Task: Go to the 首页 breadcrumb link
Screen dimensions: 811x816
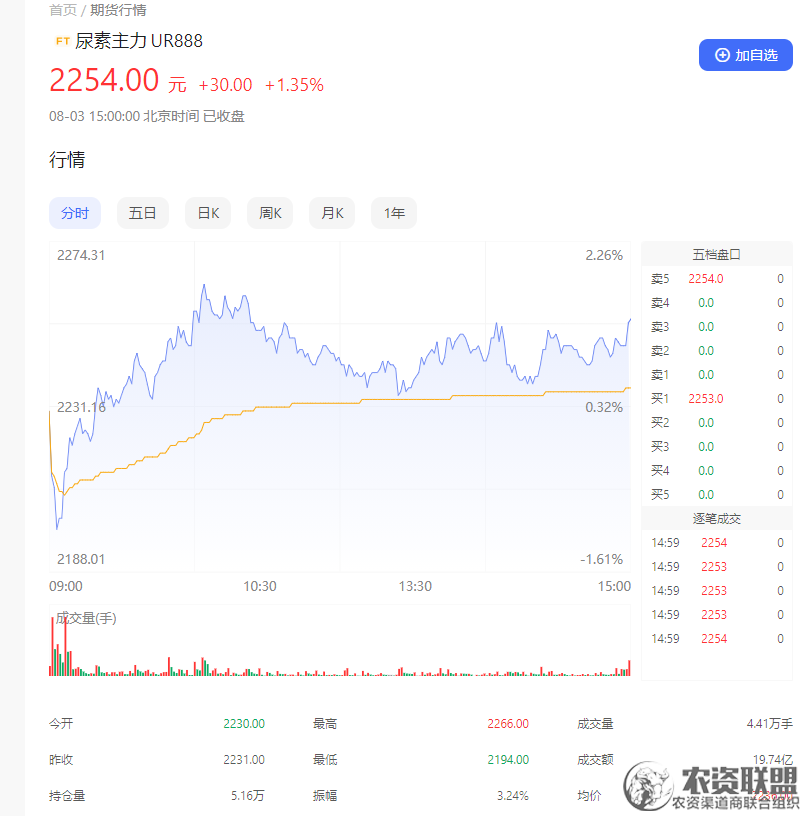Action: [62, 10]
